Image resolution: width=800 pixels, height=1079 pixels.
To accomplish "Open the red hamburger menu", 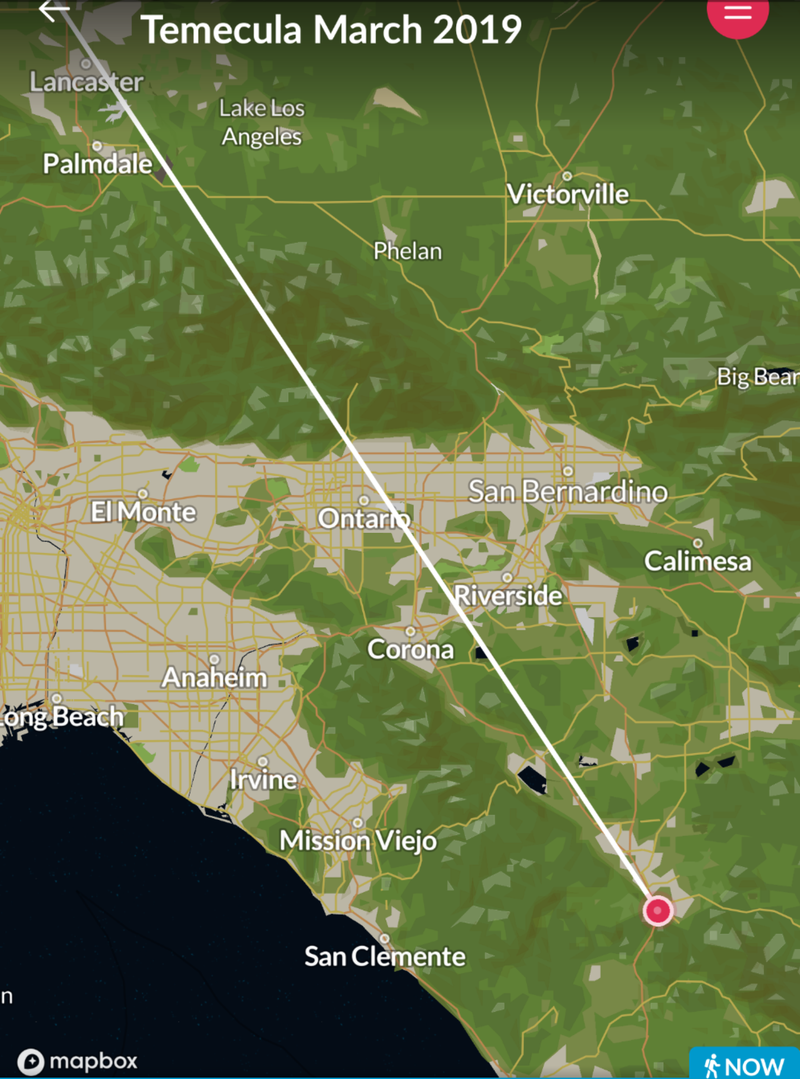I will 738,12.
